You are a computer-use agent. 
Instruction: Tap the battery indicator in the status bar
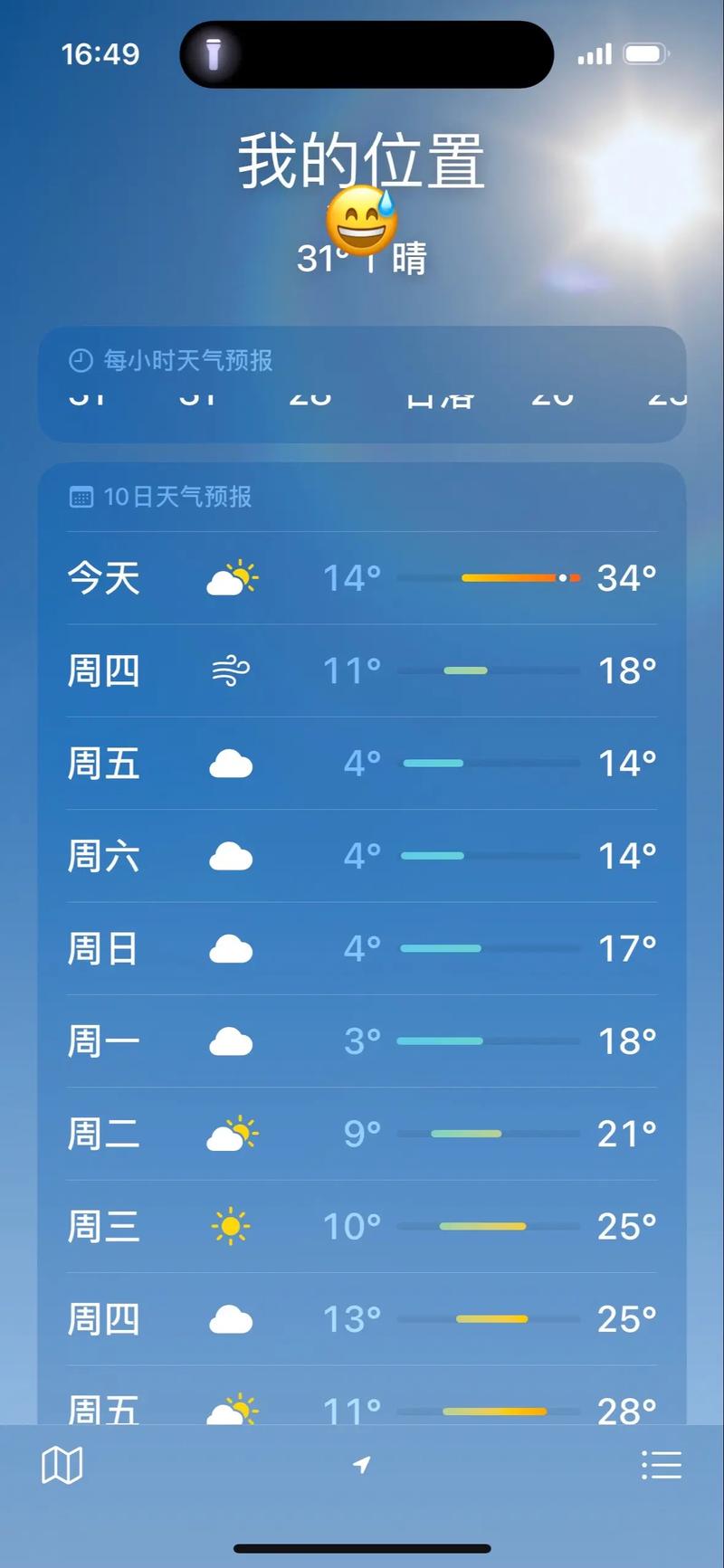(645, 53)
